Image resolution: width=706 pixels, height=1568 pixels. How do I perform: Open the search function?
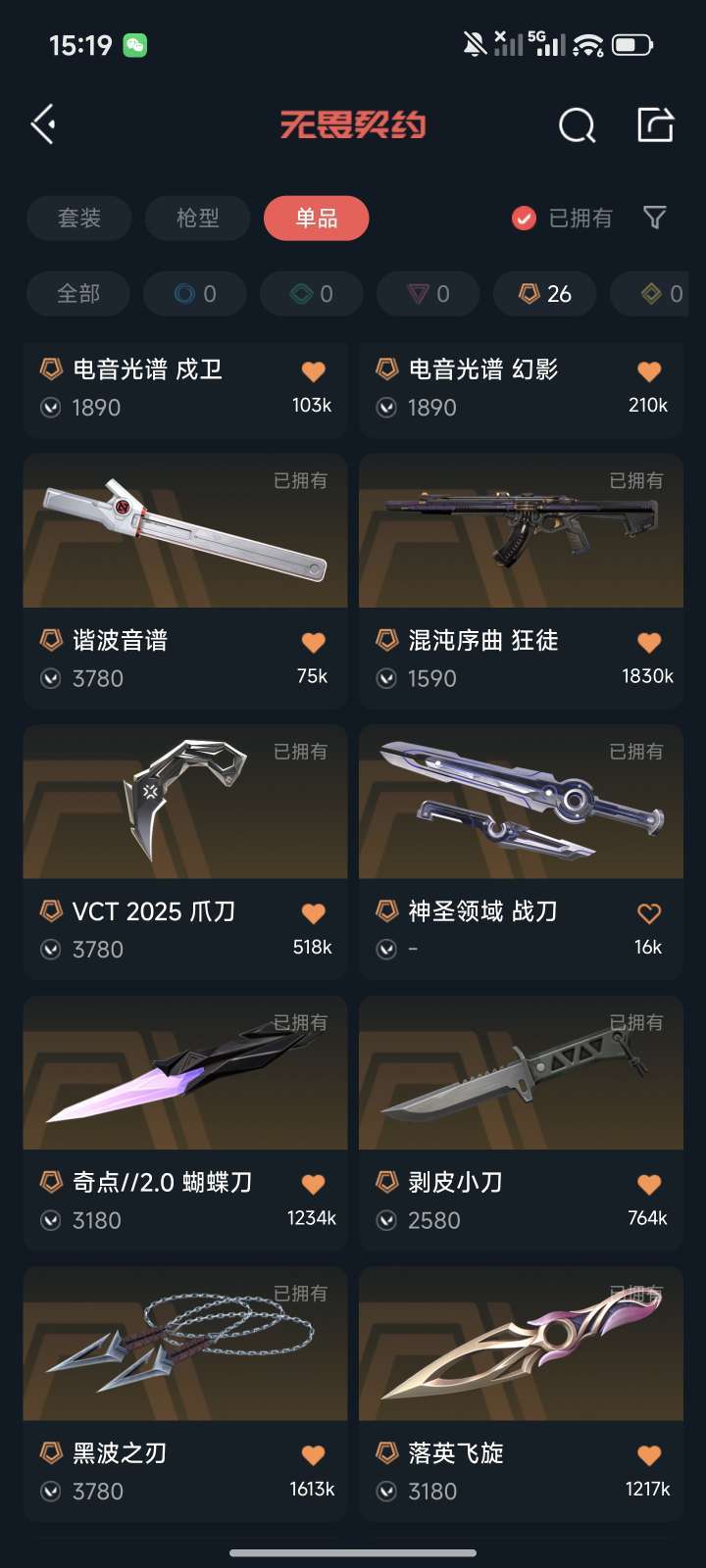[577, 124]
